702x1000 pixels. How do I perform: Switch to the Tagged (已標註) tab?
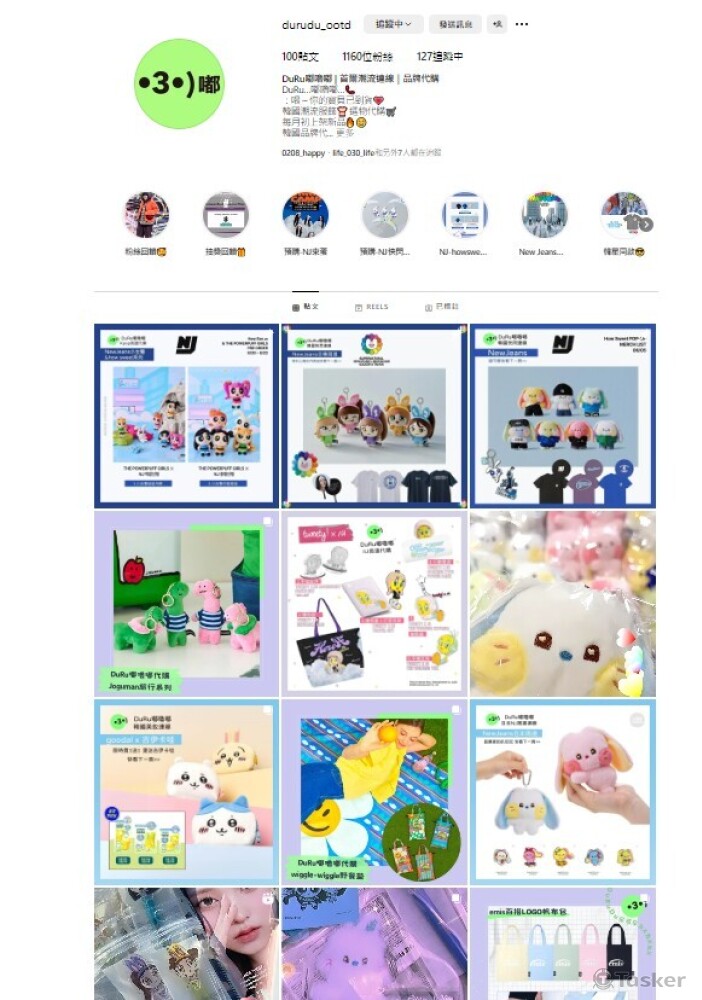click(x=441, y=307)
